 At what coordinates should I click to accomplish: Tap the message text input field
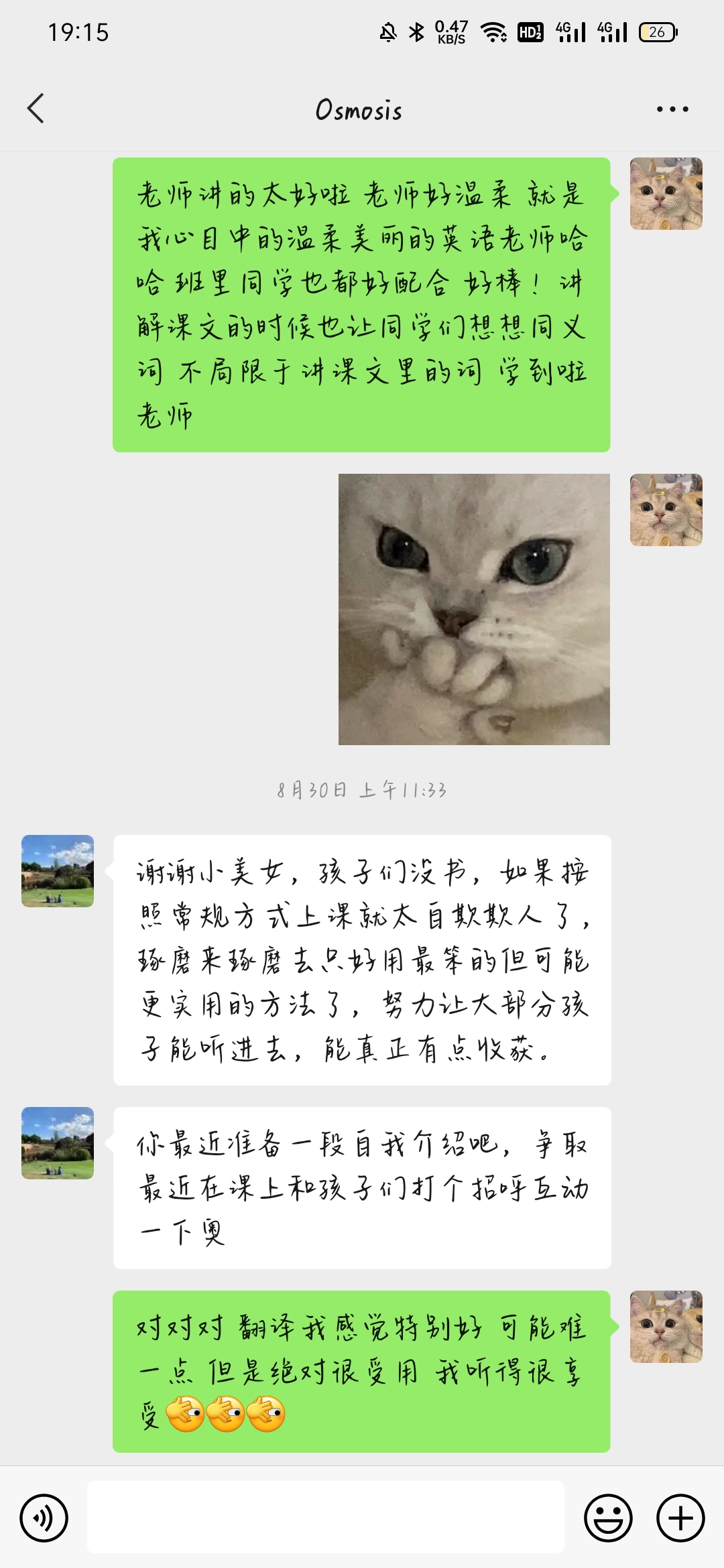326,1517
